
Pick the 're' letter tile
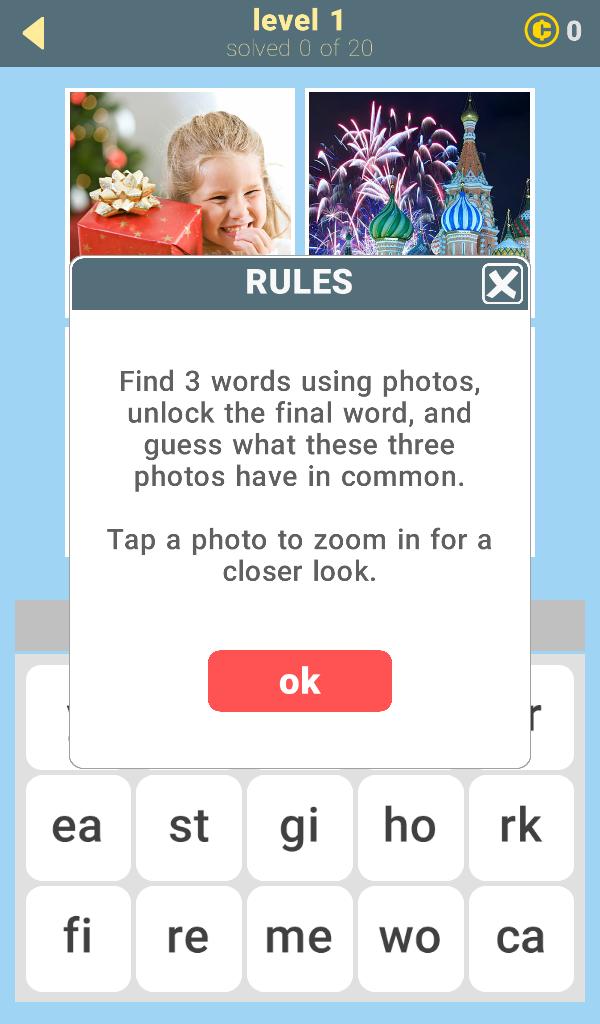189,938
